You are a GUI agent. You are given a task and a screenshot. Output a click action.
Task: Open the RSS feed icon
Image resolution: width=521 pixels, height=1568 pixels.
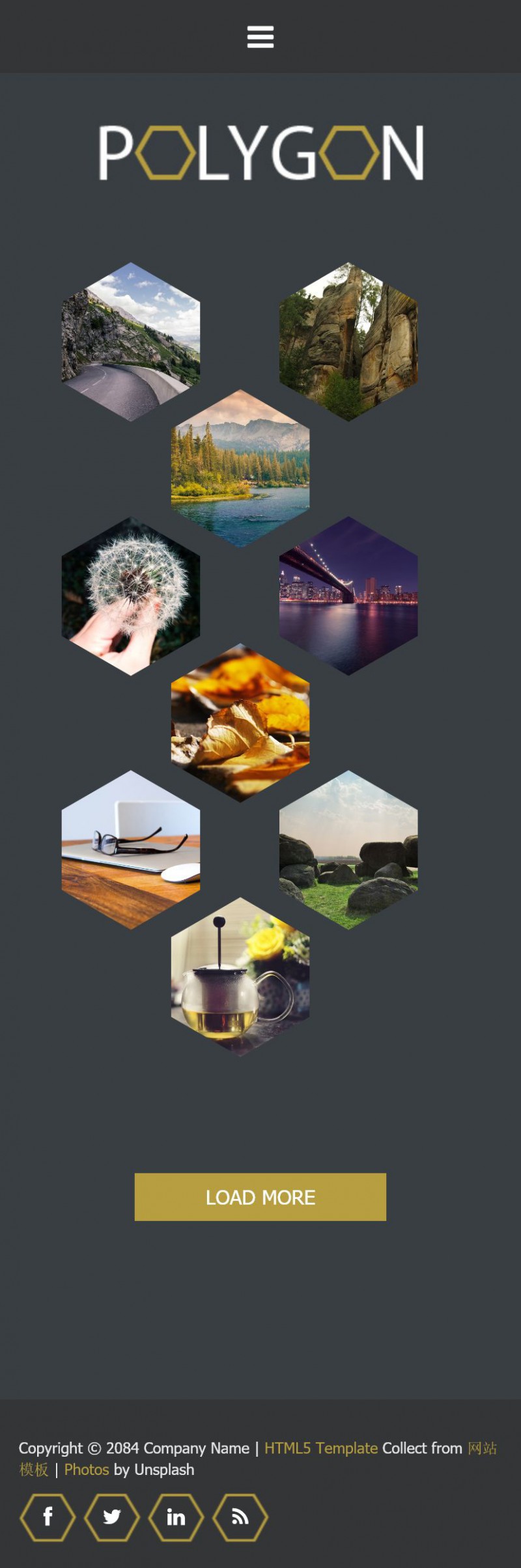point(240,1517)
